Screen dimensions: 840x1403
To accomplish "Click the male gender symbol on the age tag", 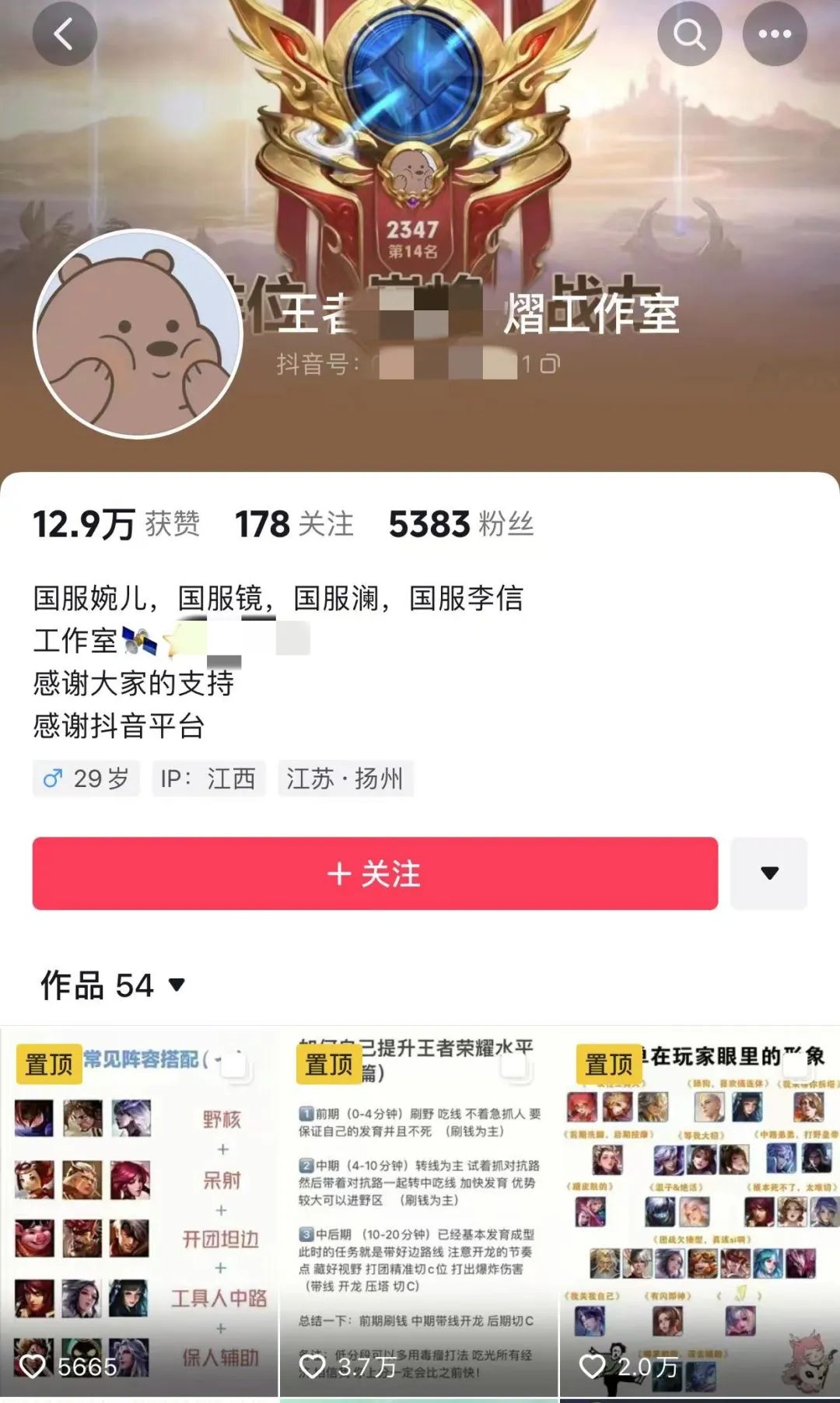I will pos(52,778).
